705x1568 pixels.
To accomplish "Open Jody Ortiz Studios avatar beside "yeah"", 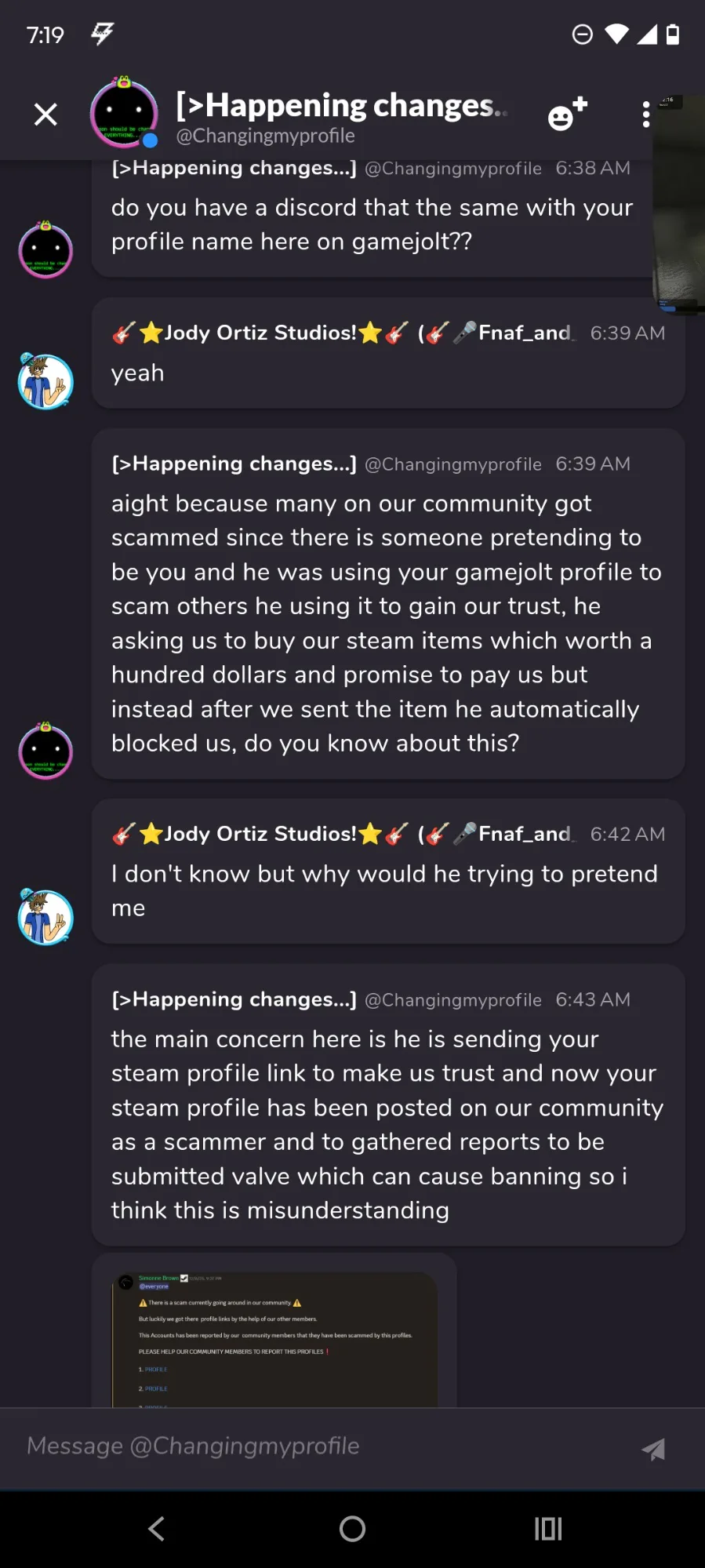I will [x=45, y=381].
